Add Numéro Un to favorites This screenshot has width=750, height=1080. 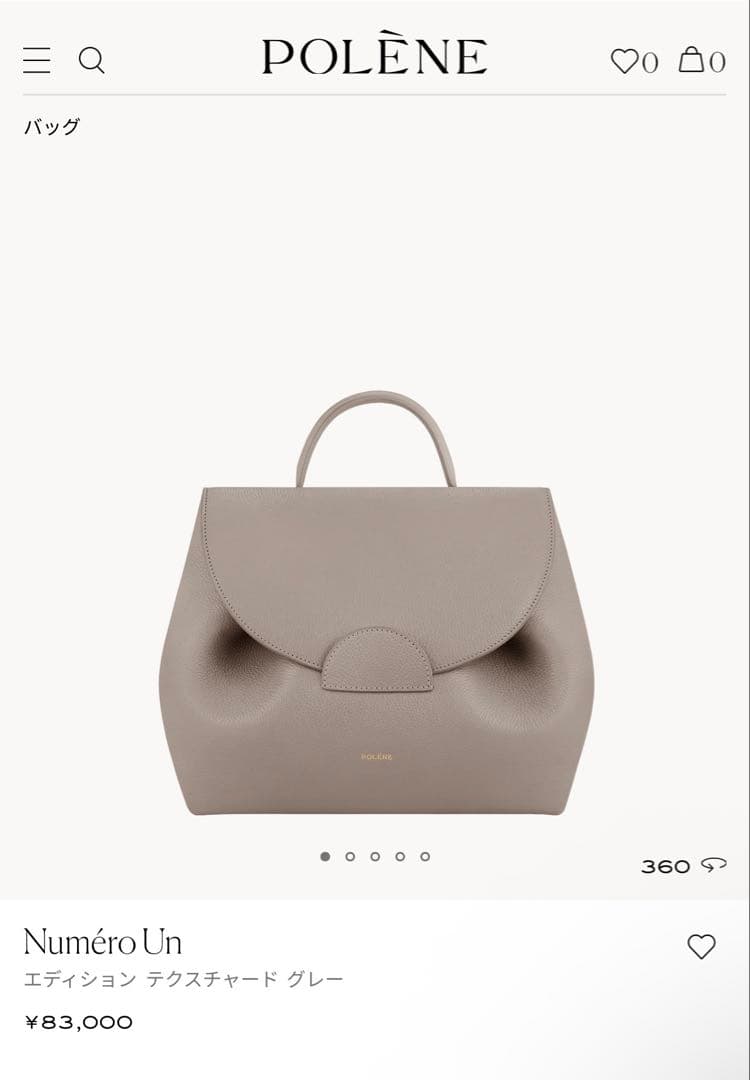point(702,946)
